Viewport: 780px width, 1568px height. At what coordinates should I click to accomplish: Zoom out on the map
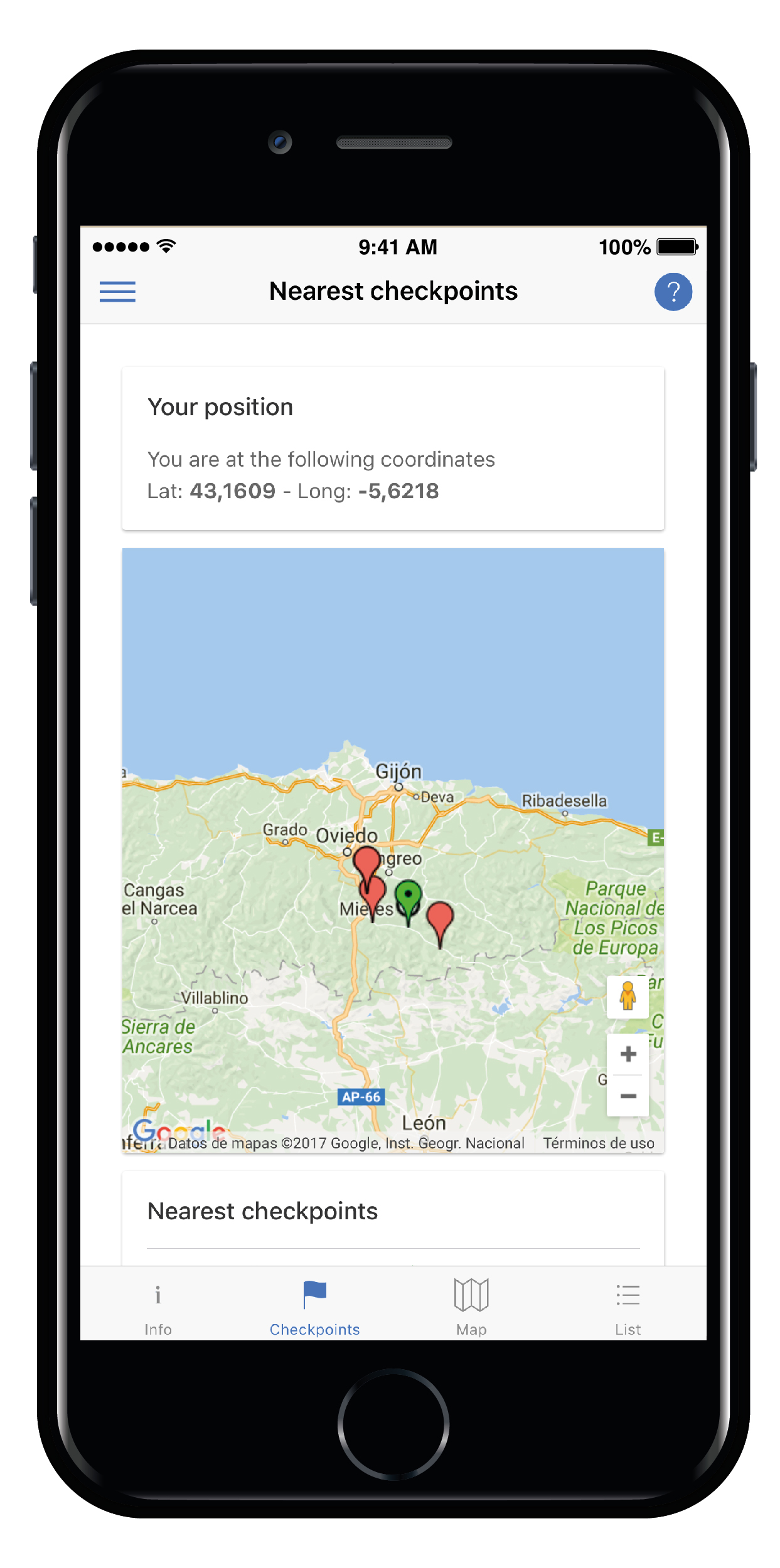(x=628, y=1096)
